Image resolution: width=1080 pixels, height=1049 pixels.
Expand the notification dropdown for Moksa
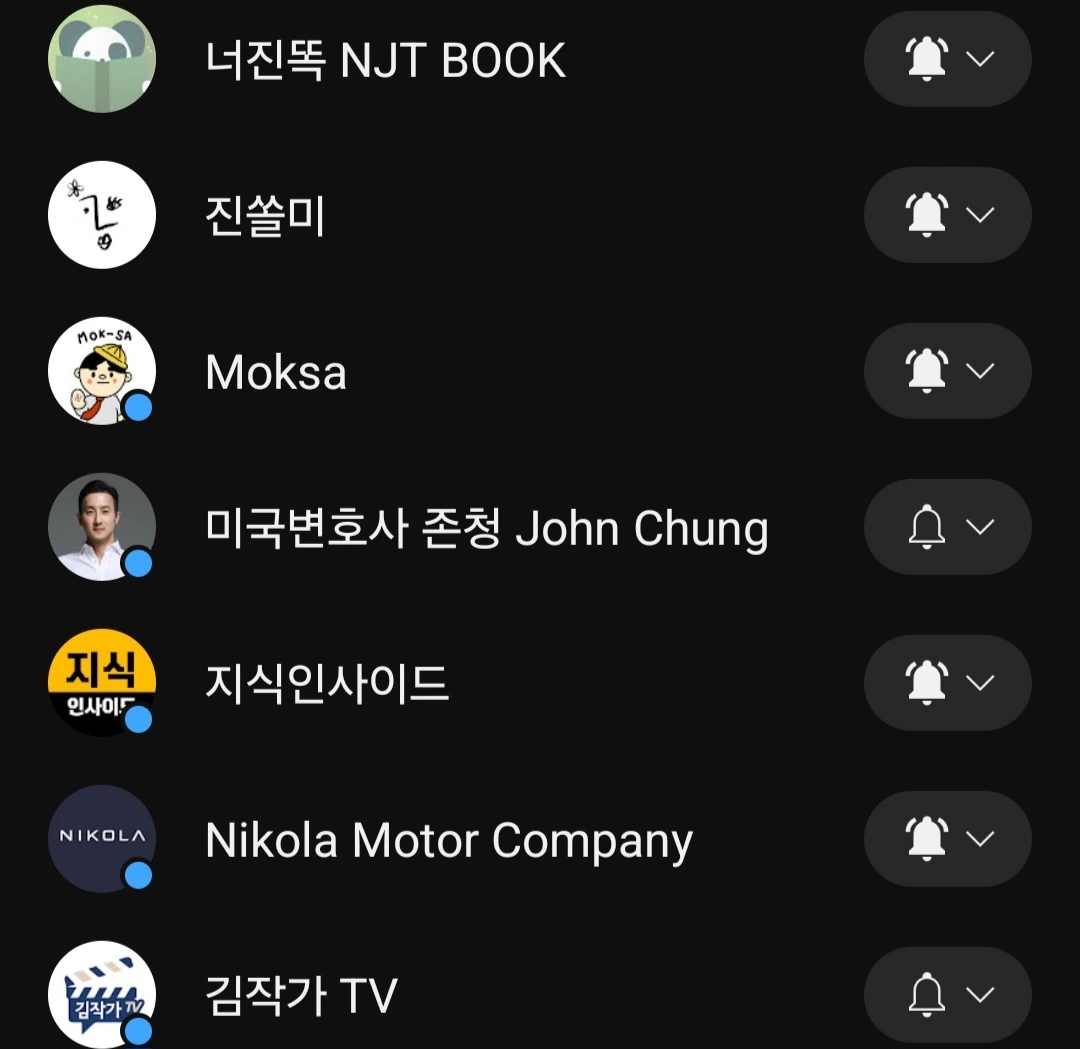947,371
